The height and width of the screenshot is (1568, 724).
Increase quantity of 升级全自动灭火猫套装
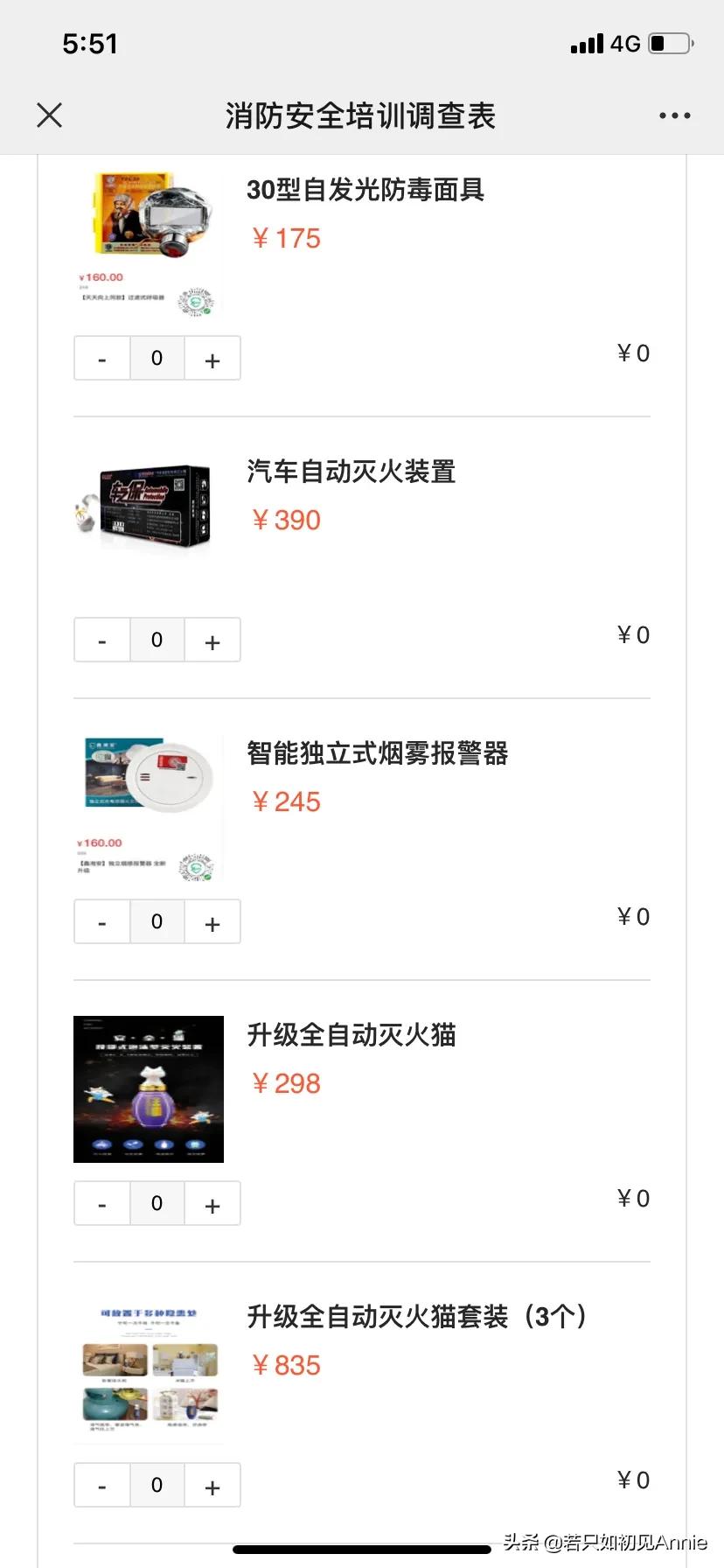[x=212, y=1485]
